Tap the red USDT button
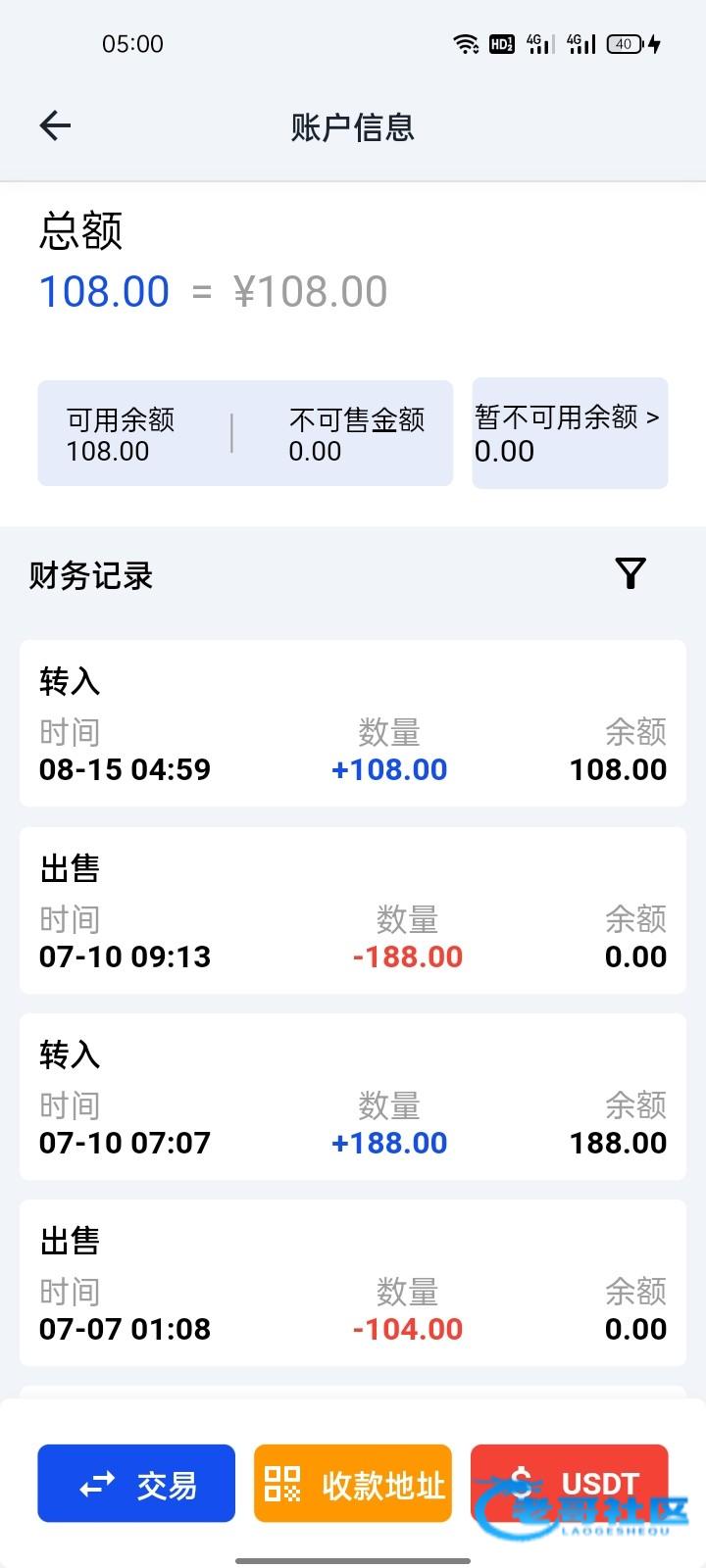 click(569, 1482)
